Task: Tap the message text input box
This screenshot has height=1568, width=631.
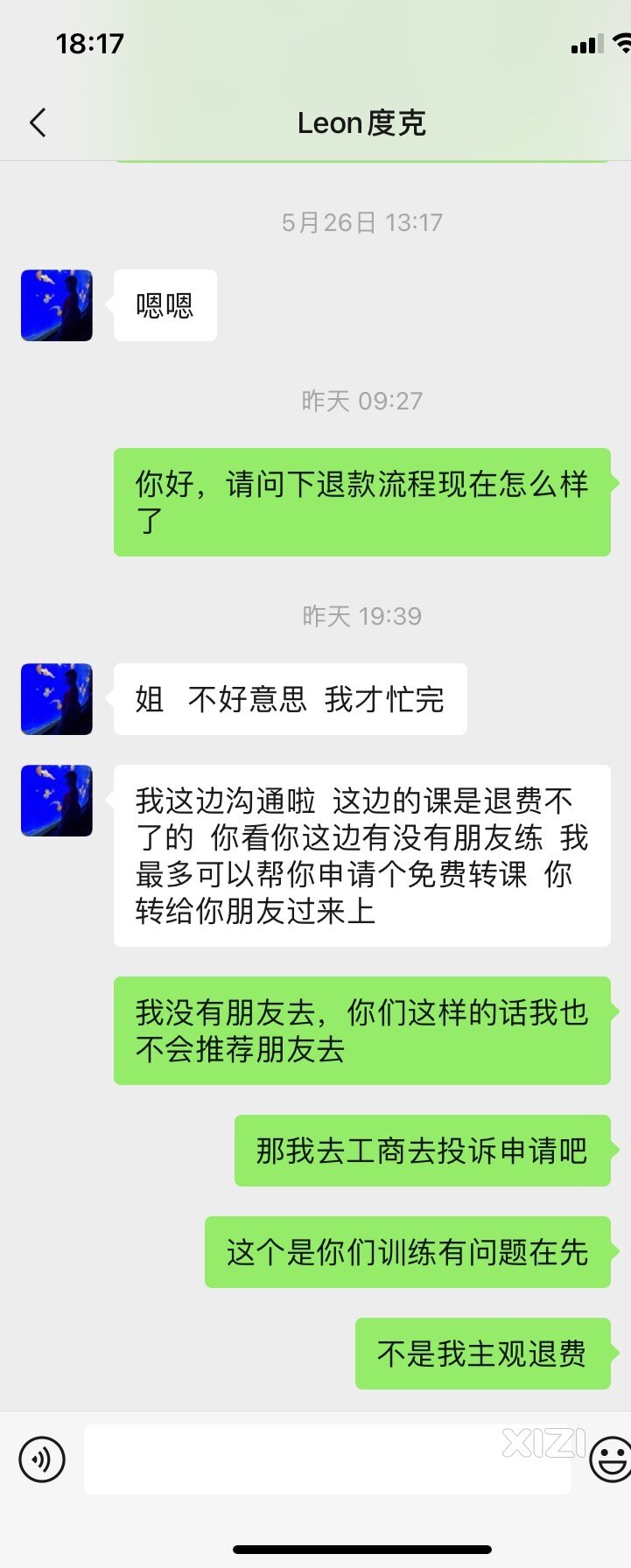Action: 326,1459
